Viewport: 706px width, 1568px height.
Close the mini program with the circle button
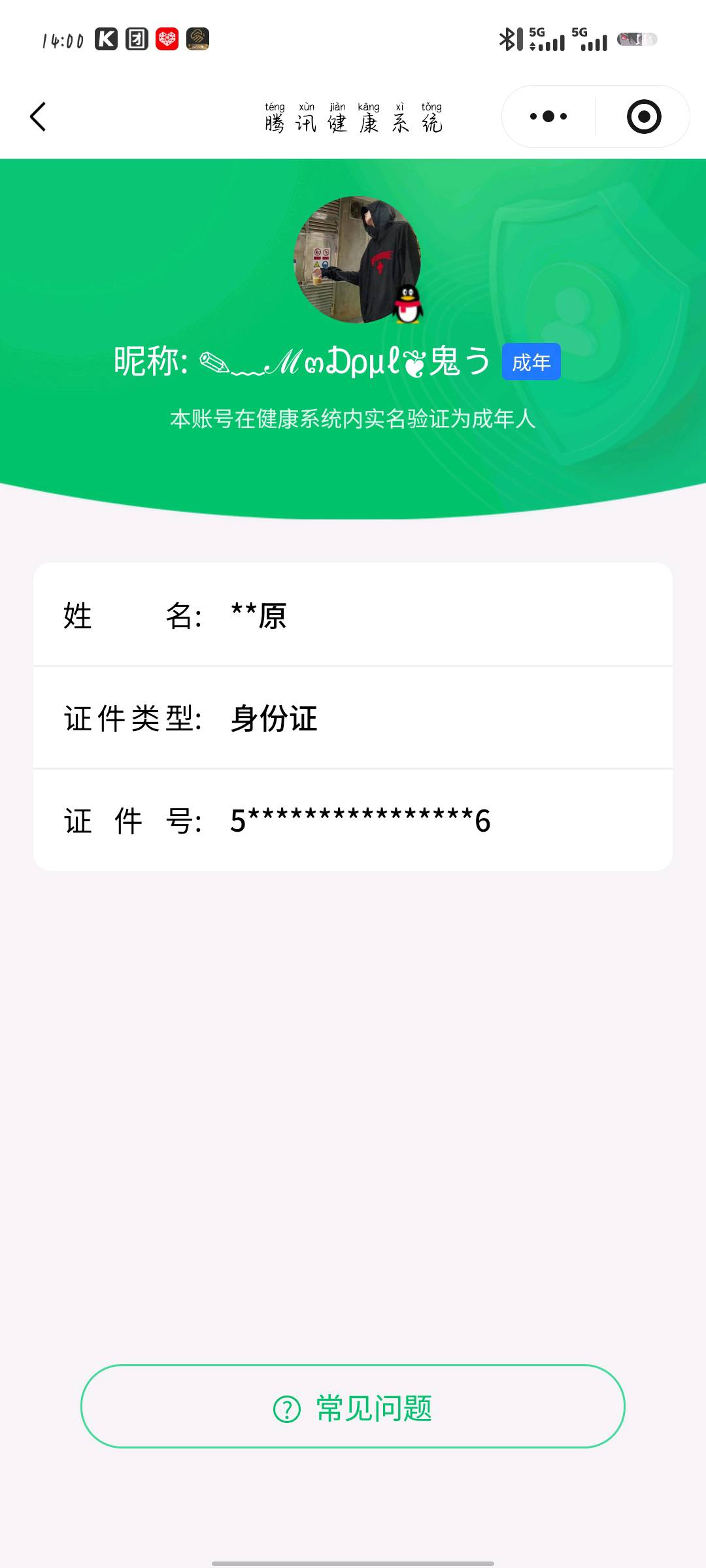644,117
